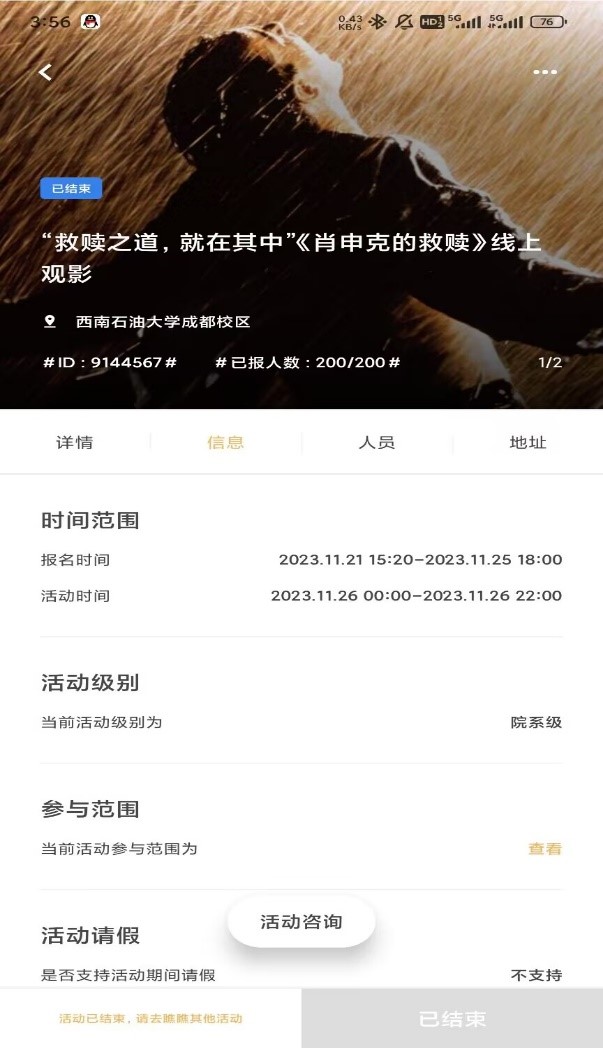
Task: Open the 人员 tab
Action: (x=377, y=442)
